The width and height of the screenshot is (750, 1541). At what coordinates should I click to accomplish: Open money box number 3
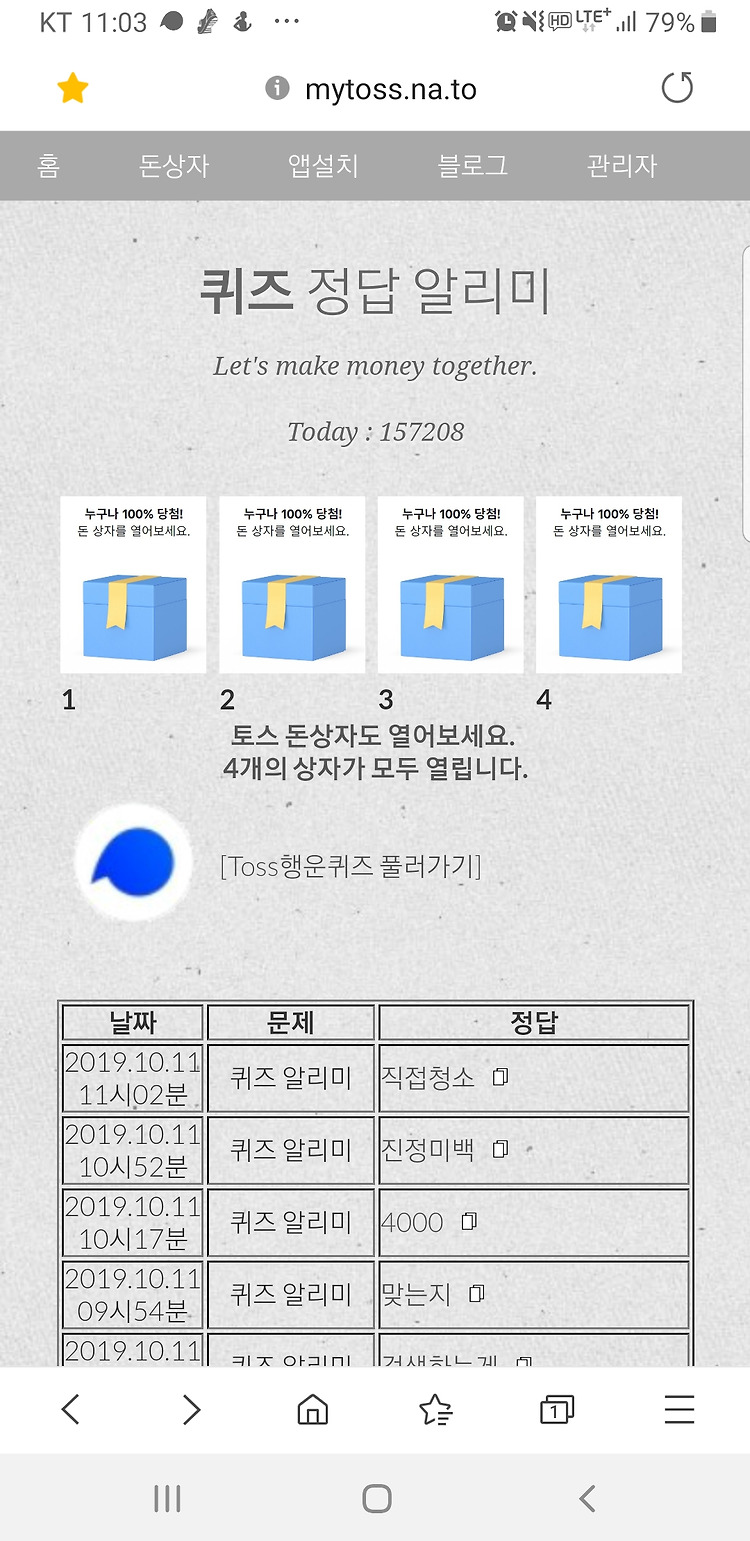tap(450, 585)
